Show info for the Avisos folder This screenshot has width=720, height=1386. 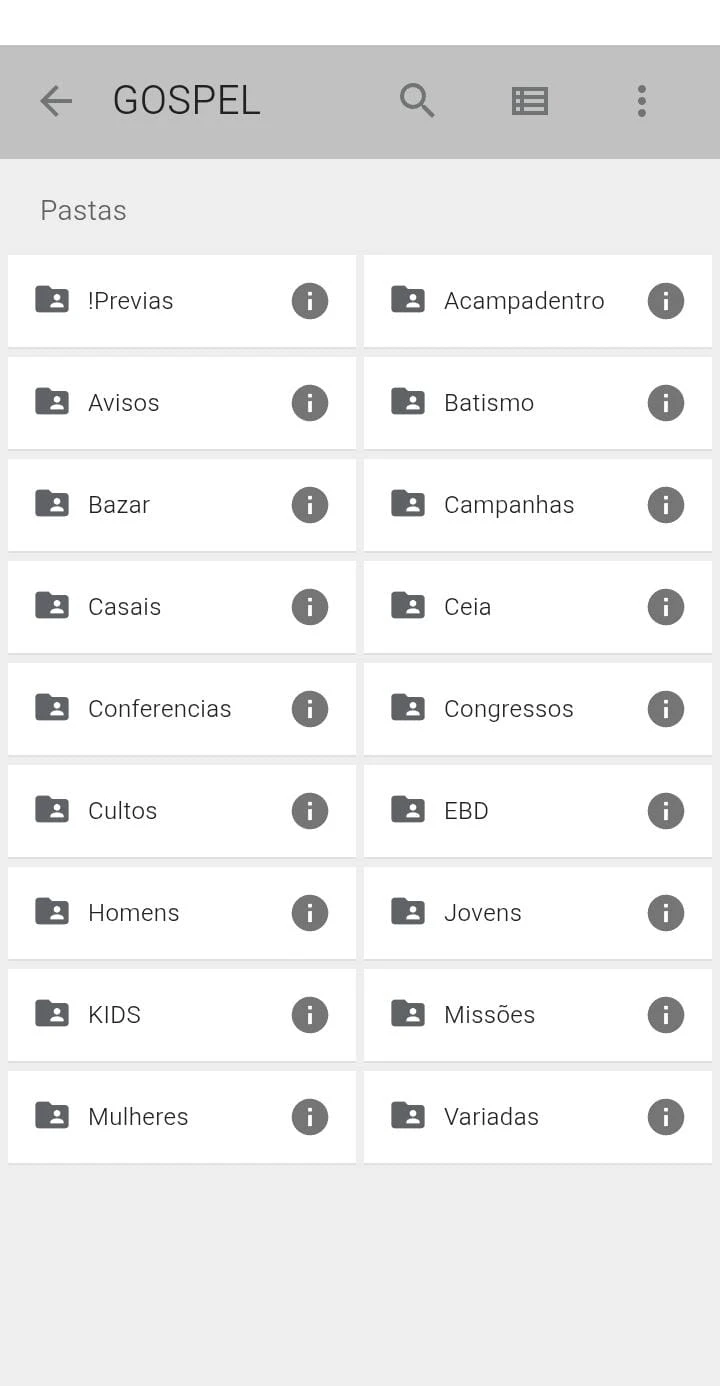(x=310, y=403)
